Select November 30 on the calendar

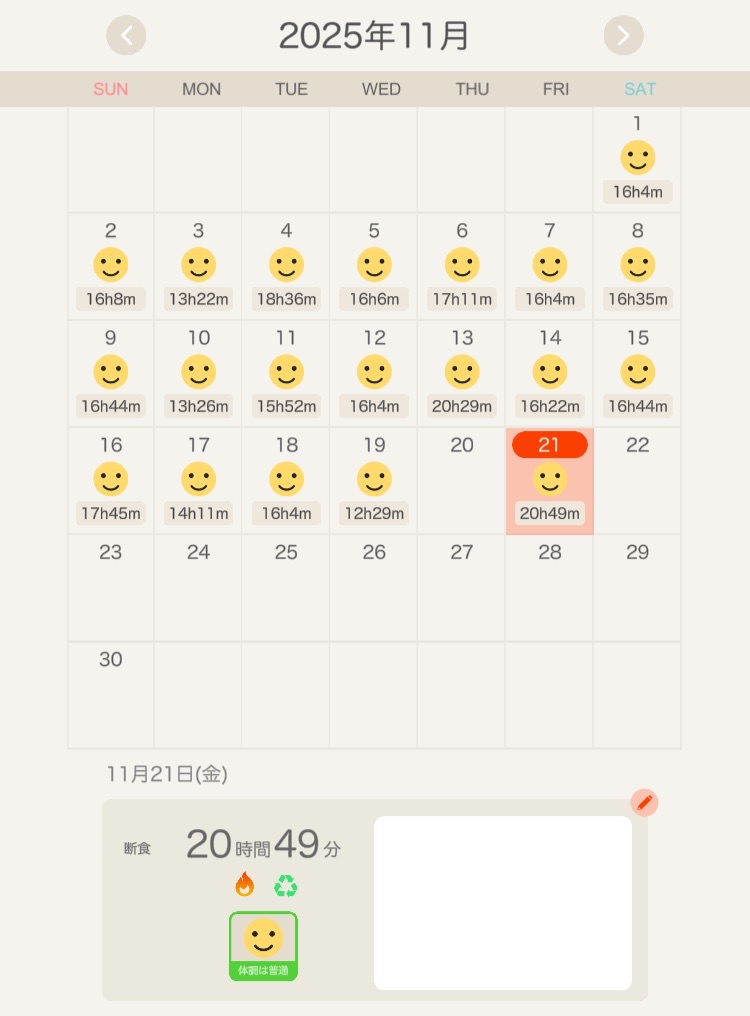point(111,694)
